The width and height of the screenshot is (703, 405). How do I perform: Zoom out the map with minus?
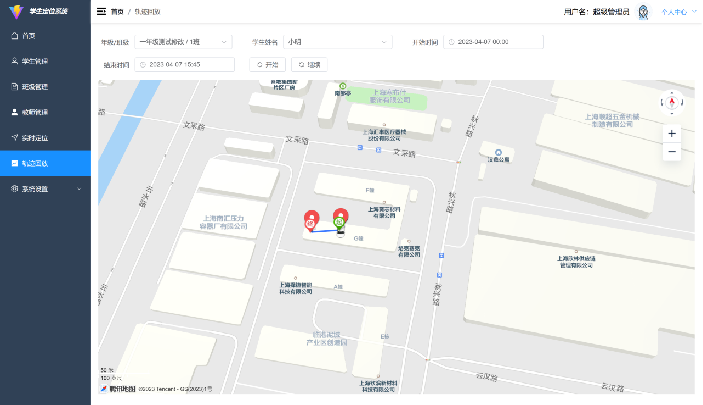671,152
